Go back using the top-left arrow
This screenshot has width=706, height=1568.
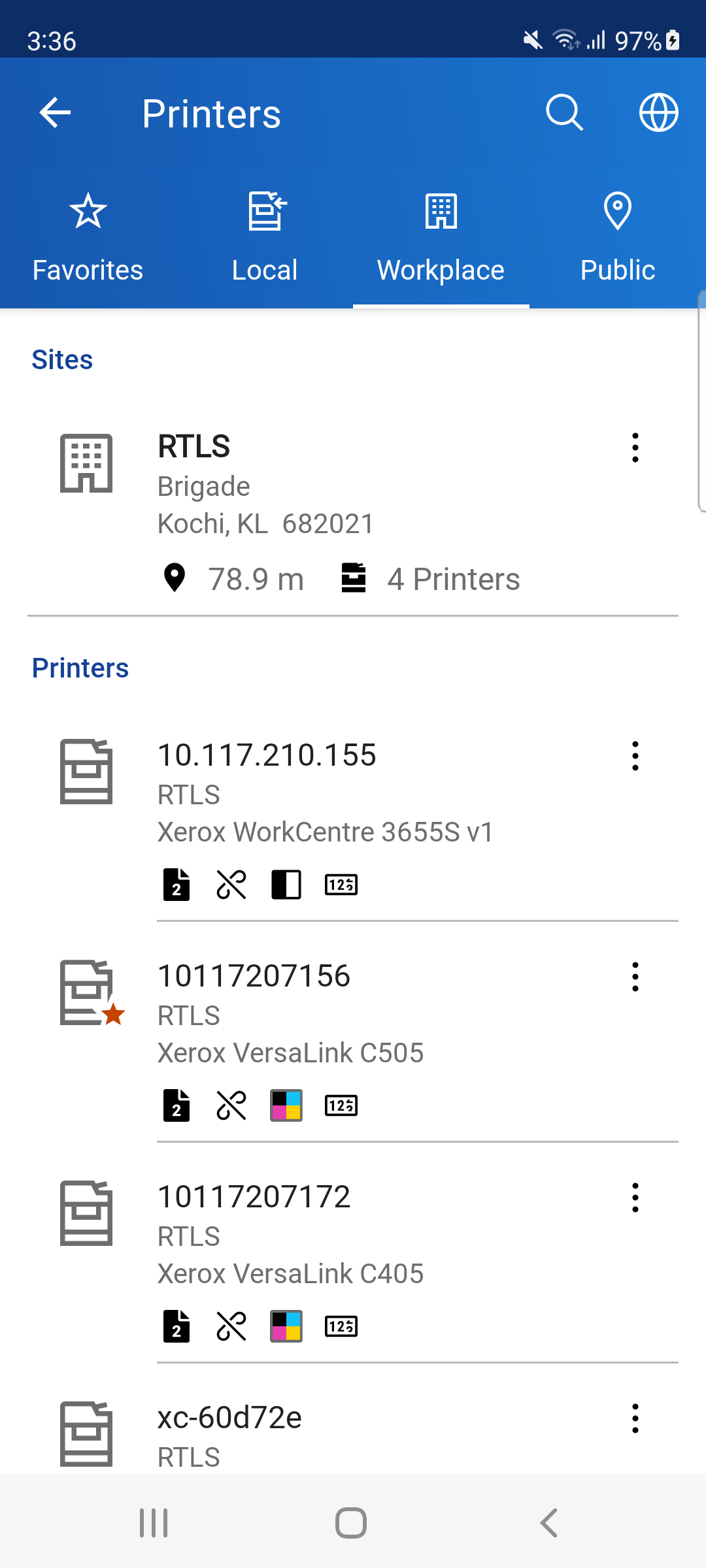tap(55, 113)
